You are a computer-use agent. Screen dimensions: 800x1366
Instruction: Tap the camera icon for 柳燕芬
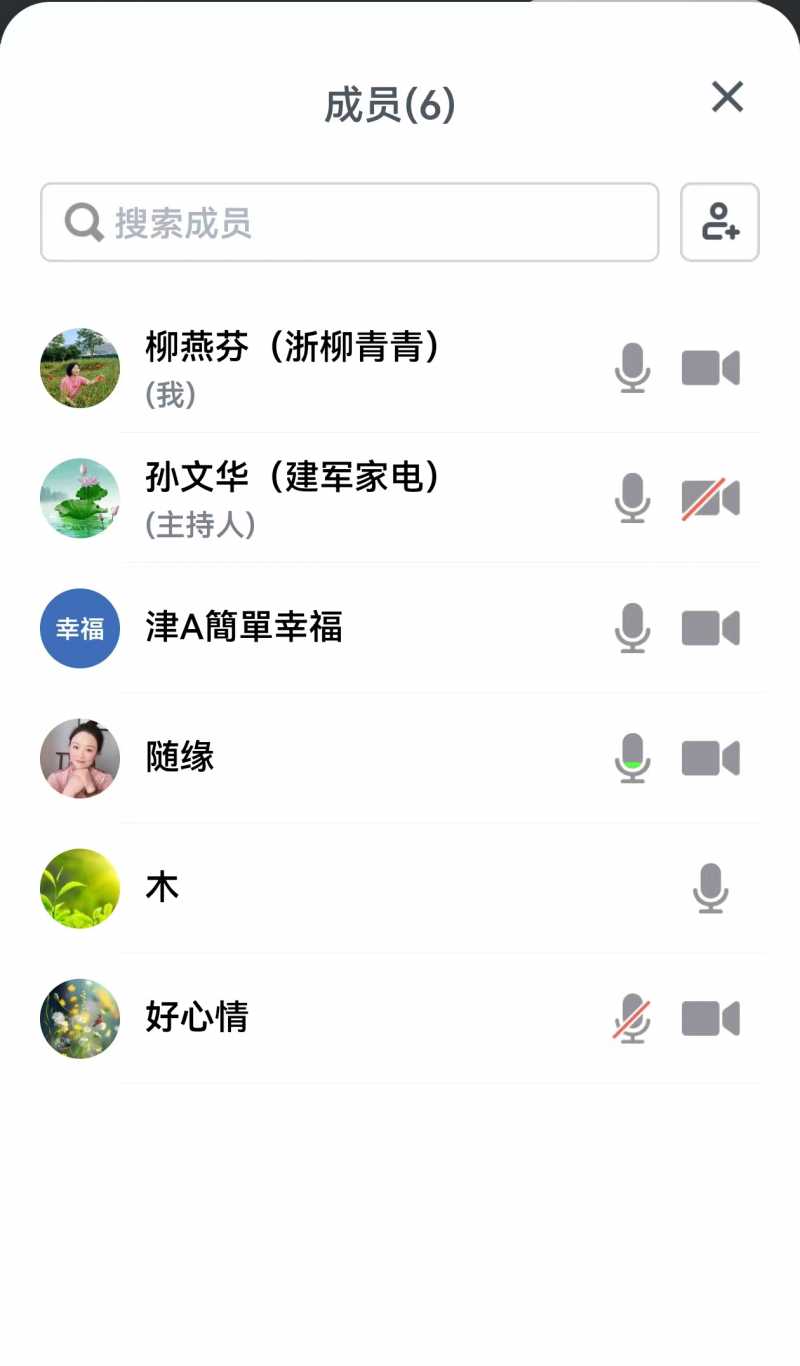coord(711,368)
